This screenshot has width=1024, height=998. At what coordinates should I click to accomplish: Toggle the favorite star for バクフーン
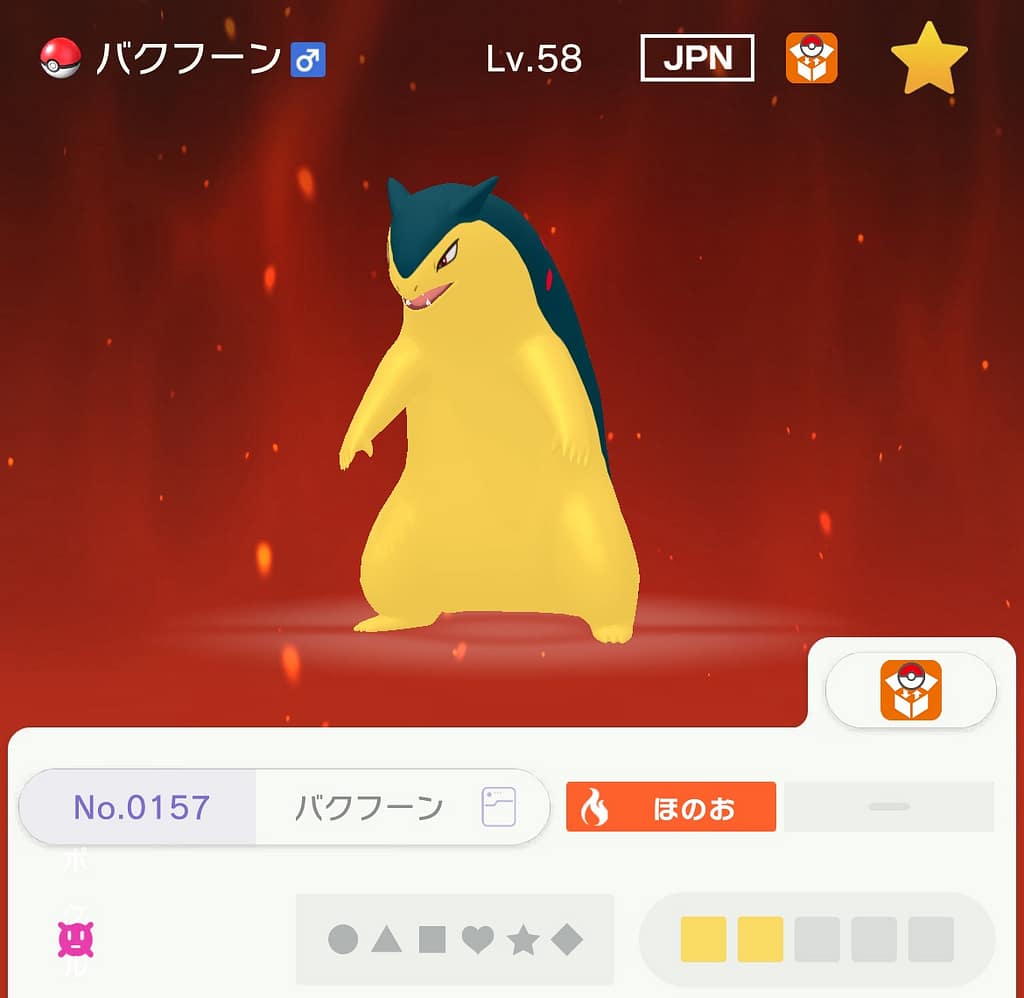[x=929, y=58]
